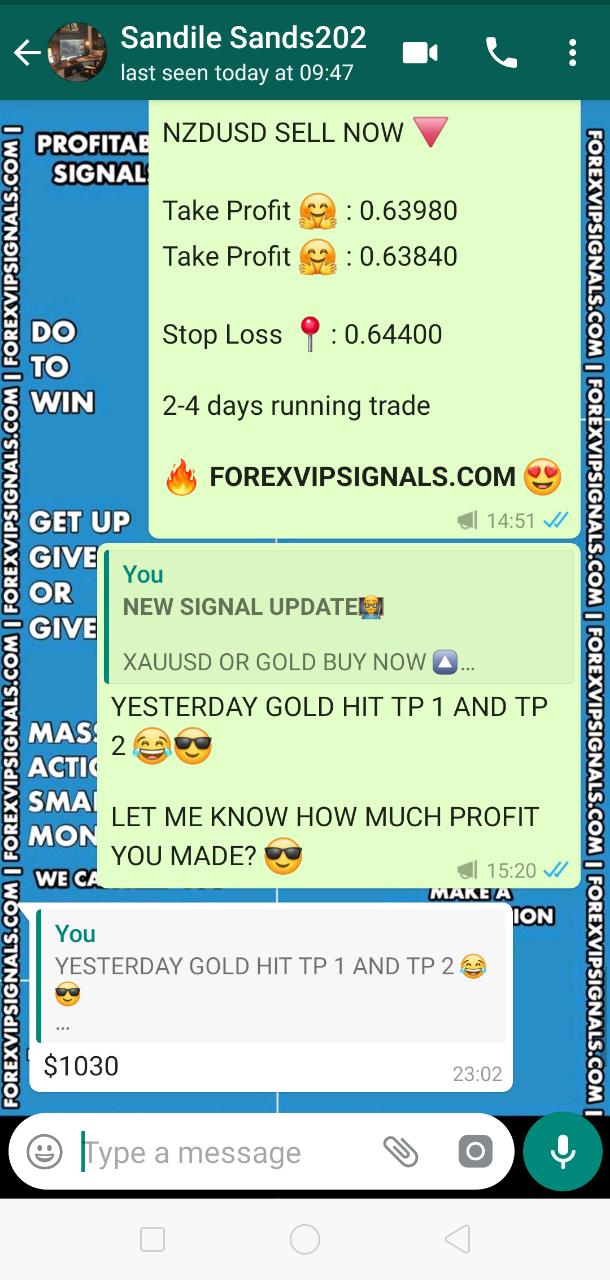Open recent apps from navigation bar

click(153, 1240)
